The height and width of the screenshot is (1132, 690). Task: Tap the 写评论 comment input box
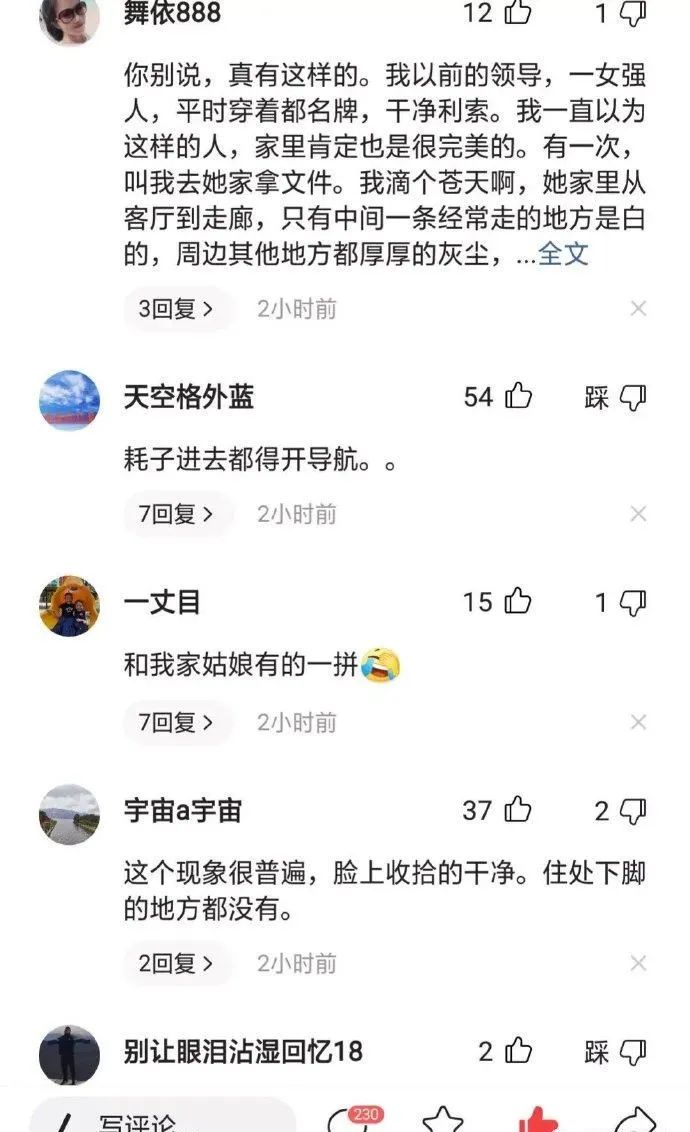point(160,1118)
